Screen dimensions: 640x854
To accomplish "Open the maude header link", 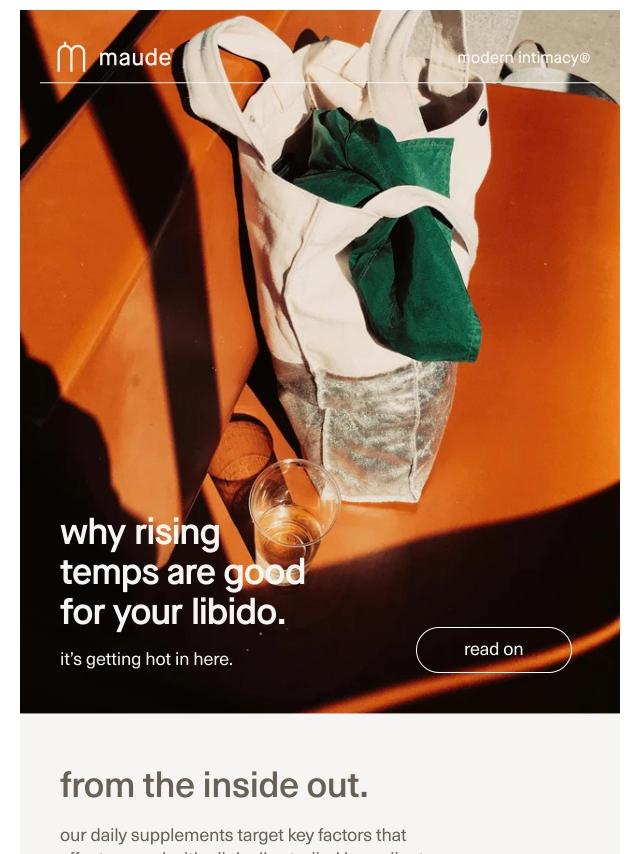I will [114, 58].
